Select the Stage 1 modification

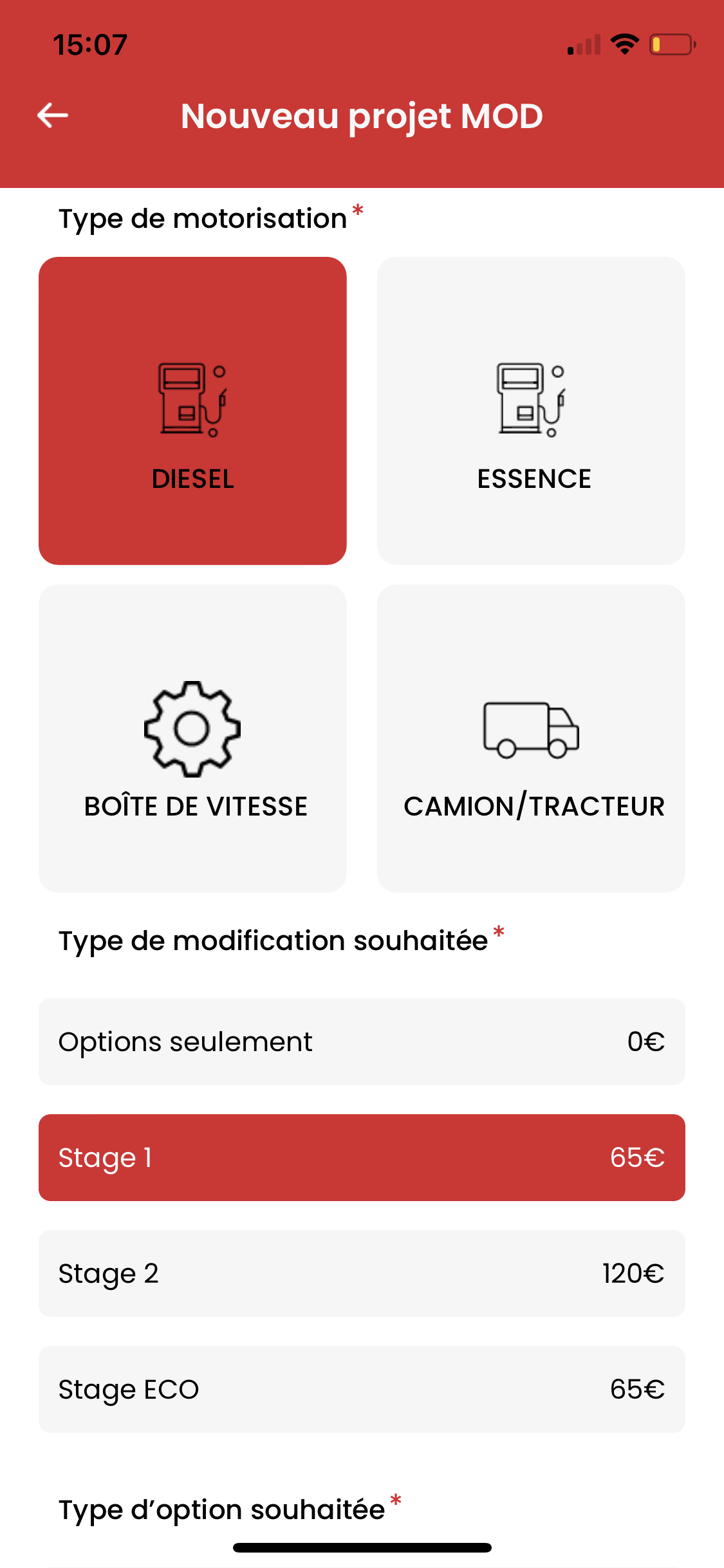[362, 1157]
